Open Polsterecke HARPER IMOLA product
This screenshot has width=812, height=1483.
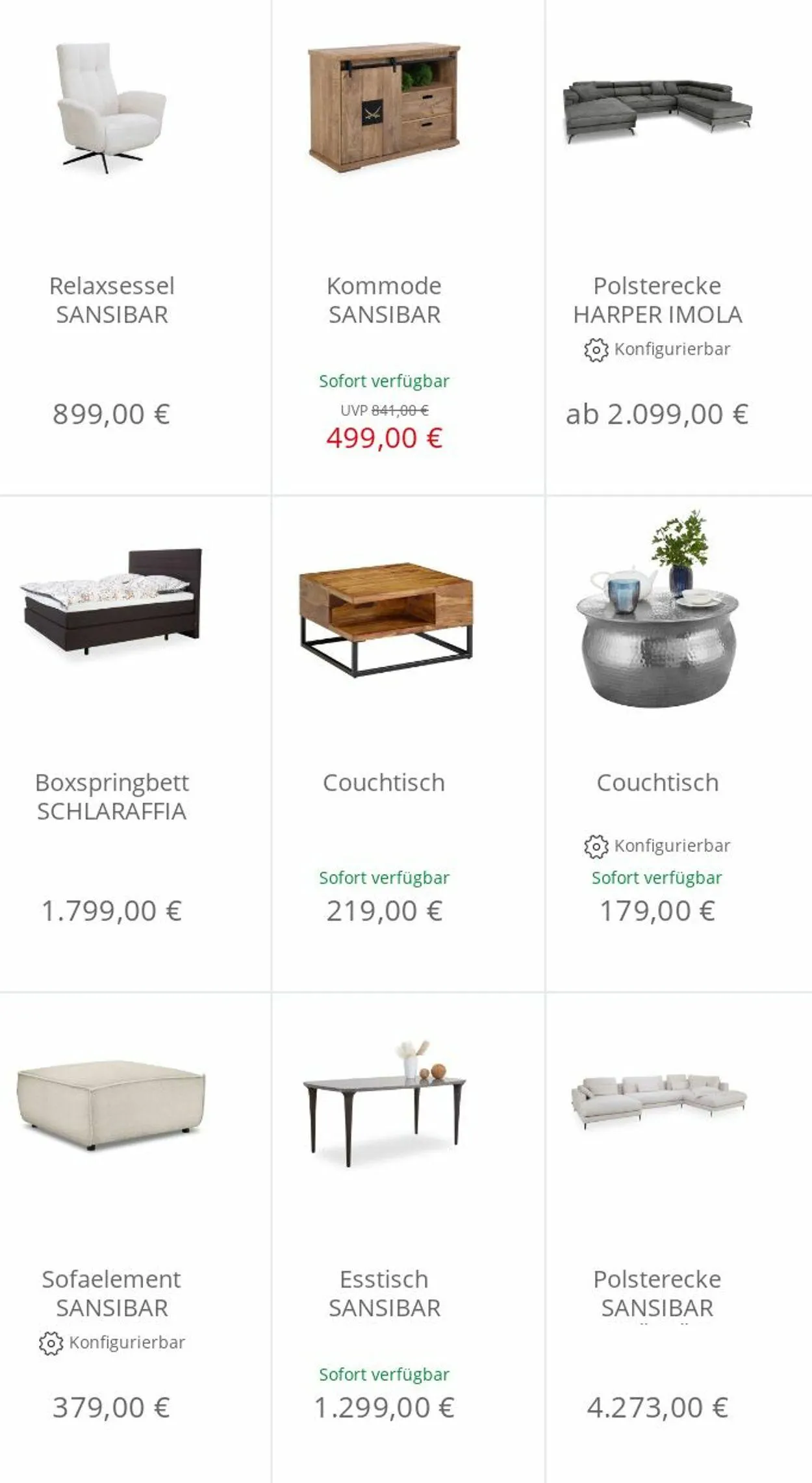(679, 247)
